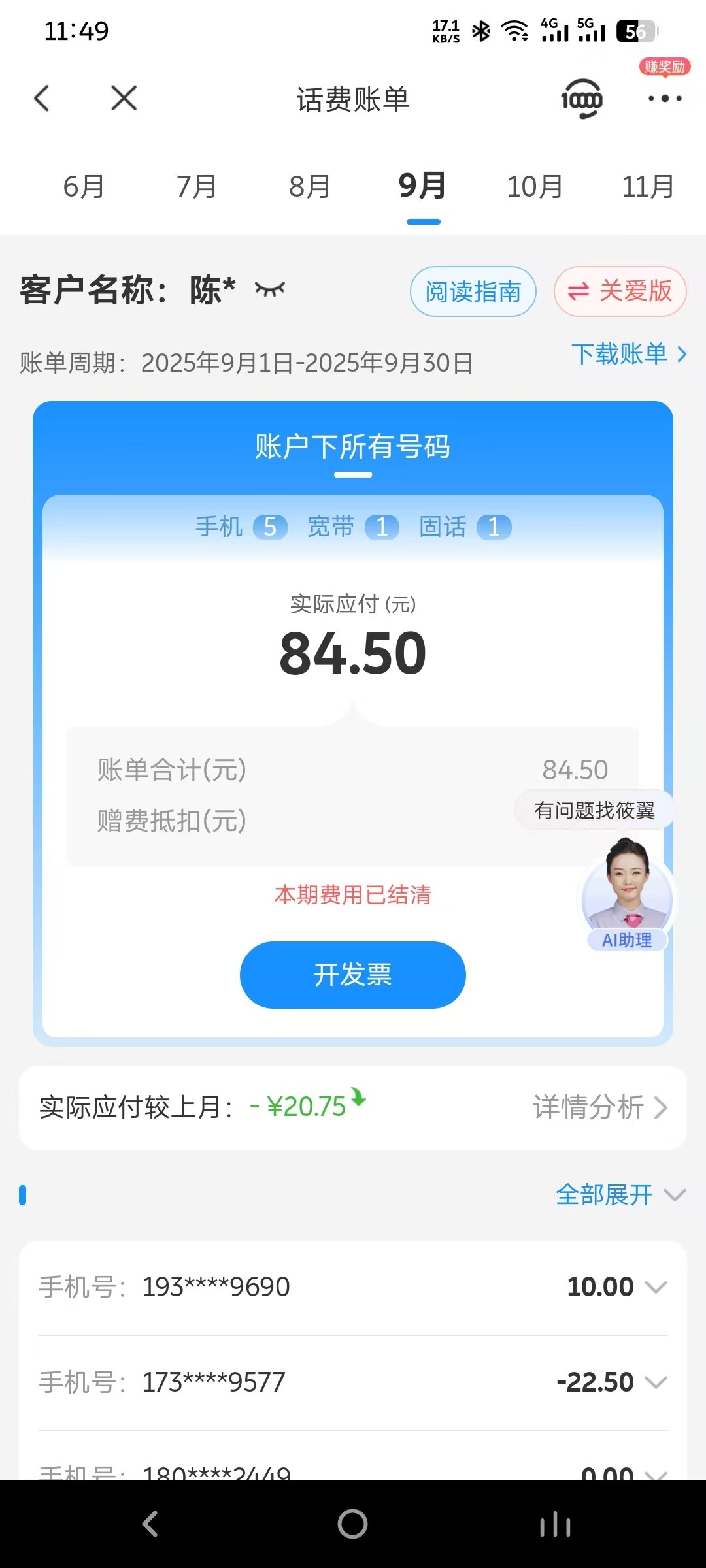Select the 8月 bill tab
Screen dimensions: 706x1568
click(x=309, y=187)
